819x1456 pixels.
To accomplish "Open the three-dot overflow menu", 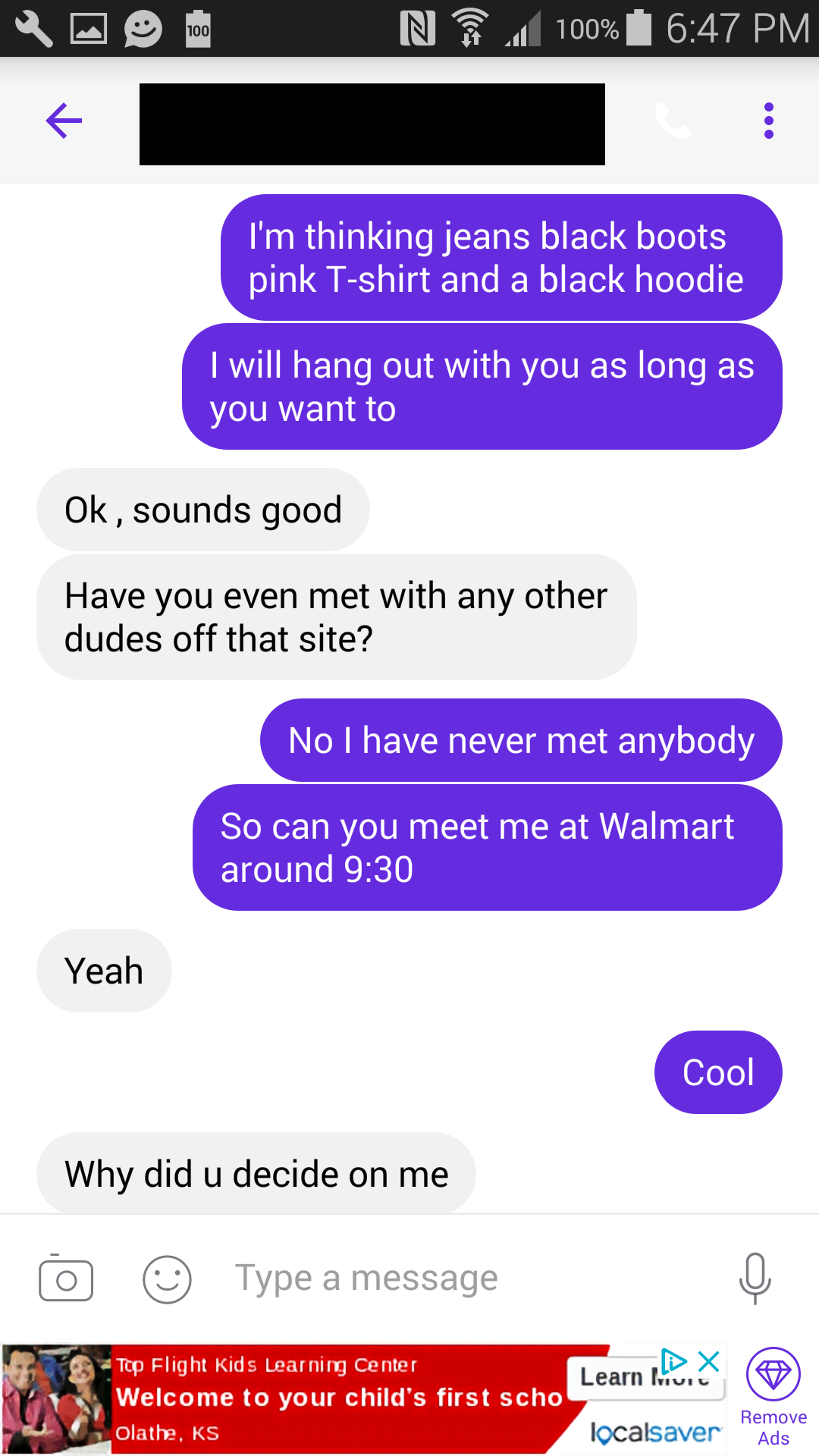I will point(768,121).
